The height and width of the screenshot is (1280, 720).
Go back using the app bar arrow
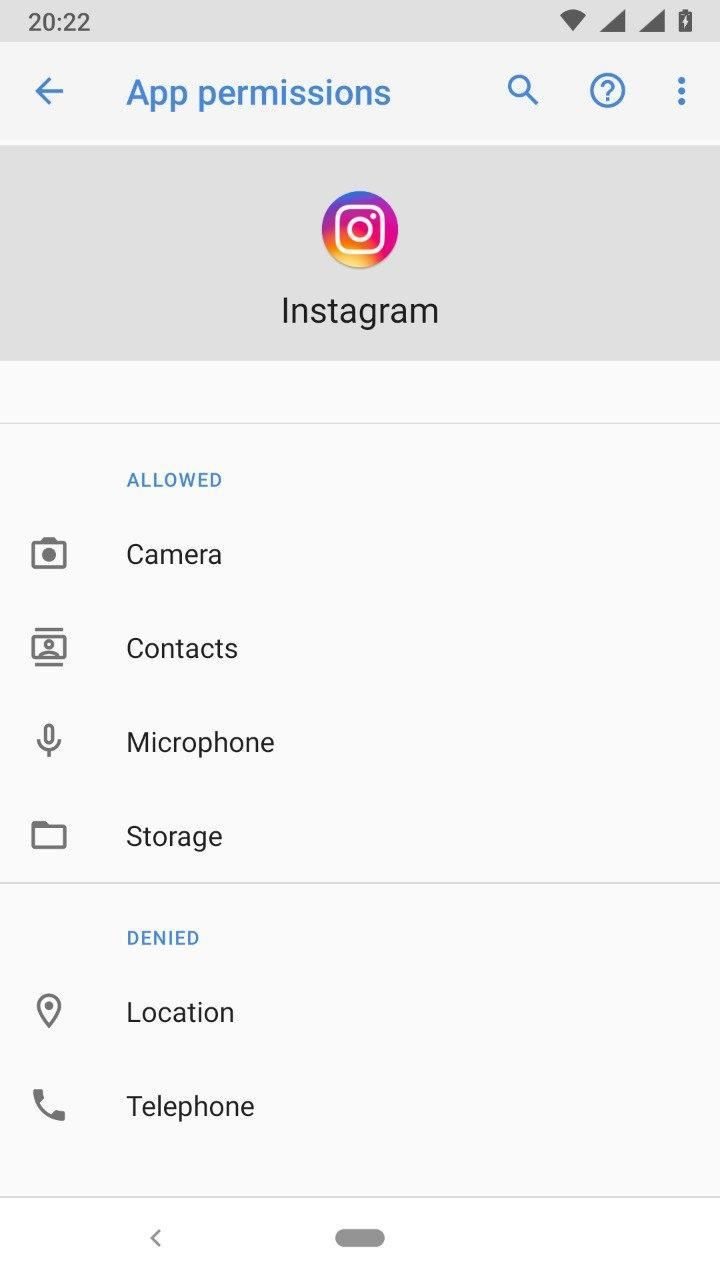pos(49,92)
